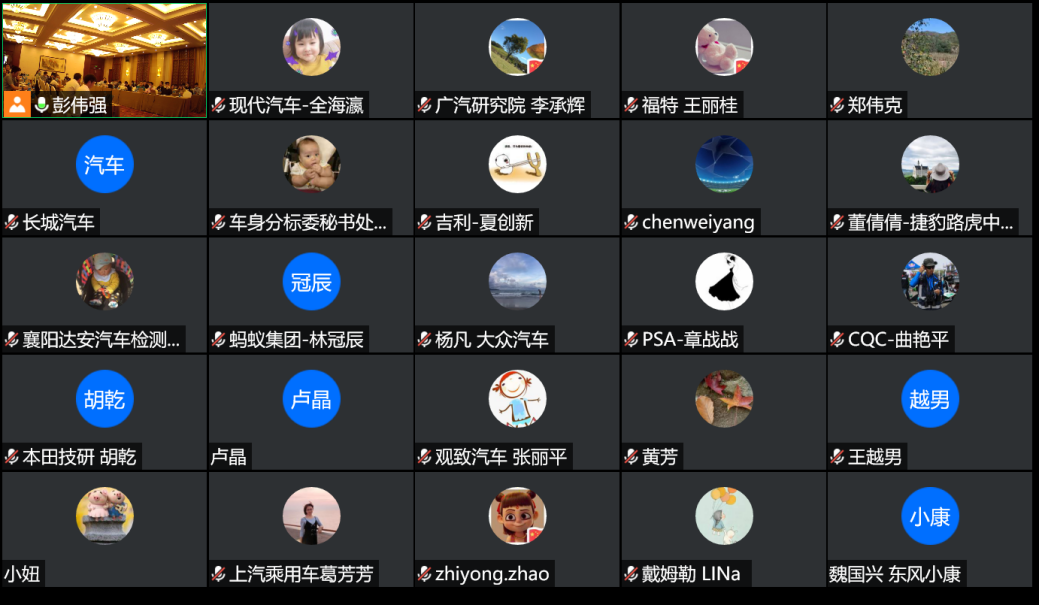The width and height of the screenshot is (1039, 605).
Task: Tap the 吉利-夏创新 tile
Action: click(517, 177)
